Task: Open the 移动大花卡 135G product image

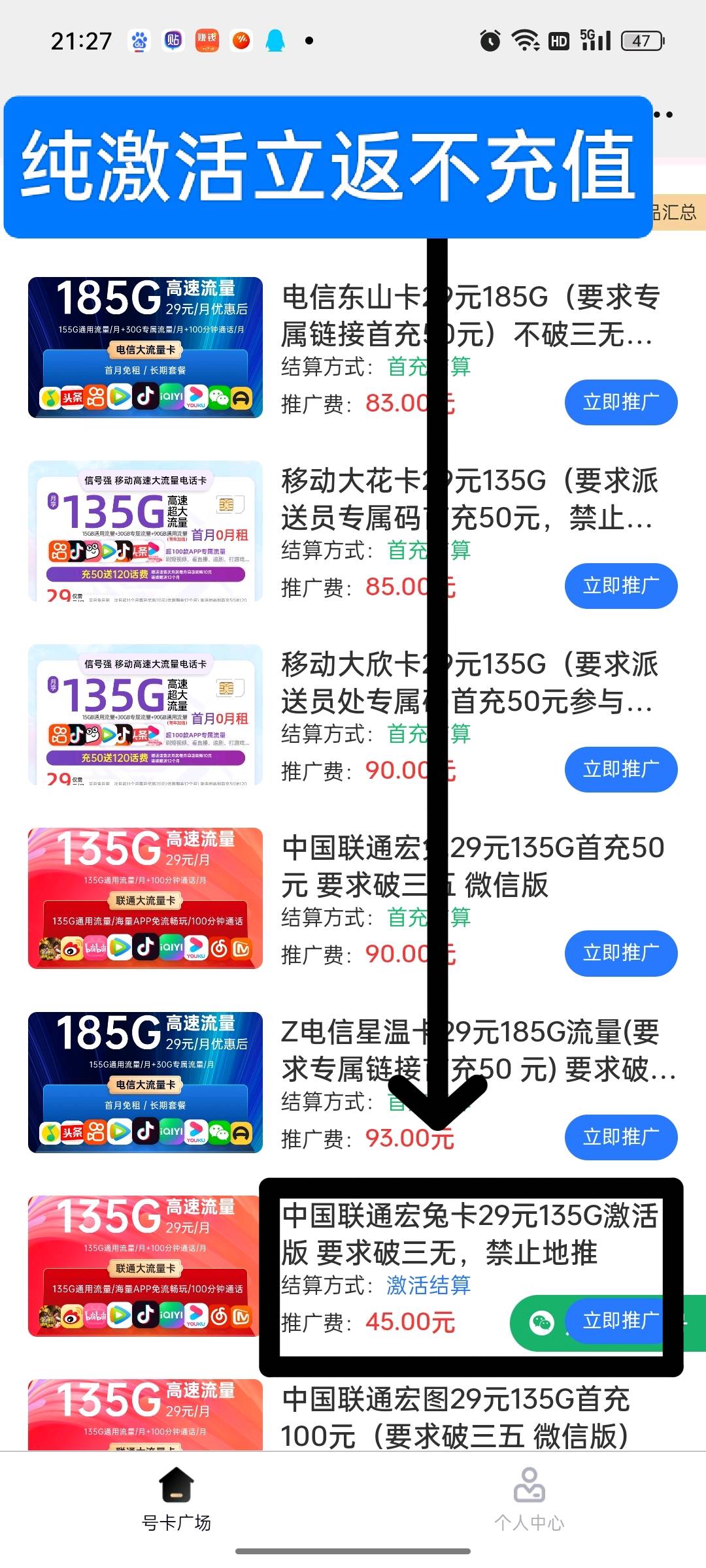Action: 145,531
